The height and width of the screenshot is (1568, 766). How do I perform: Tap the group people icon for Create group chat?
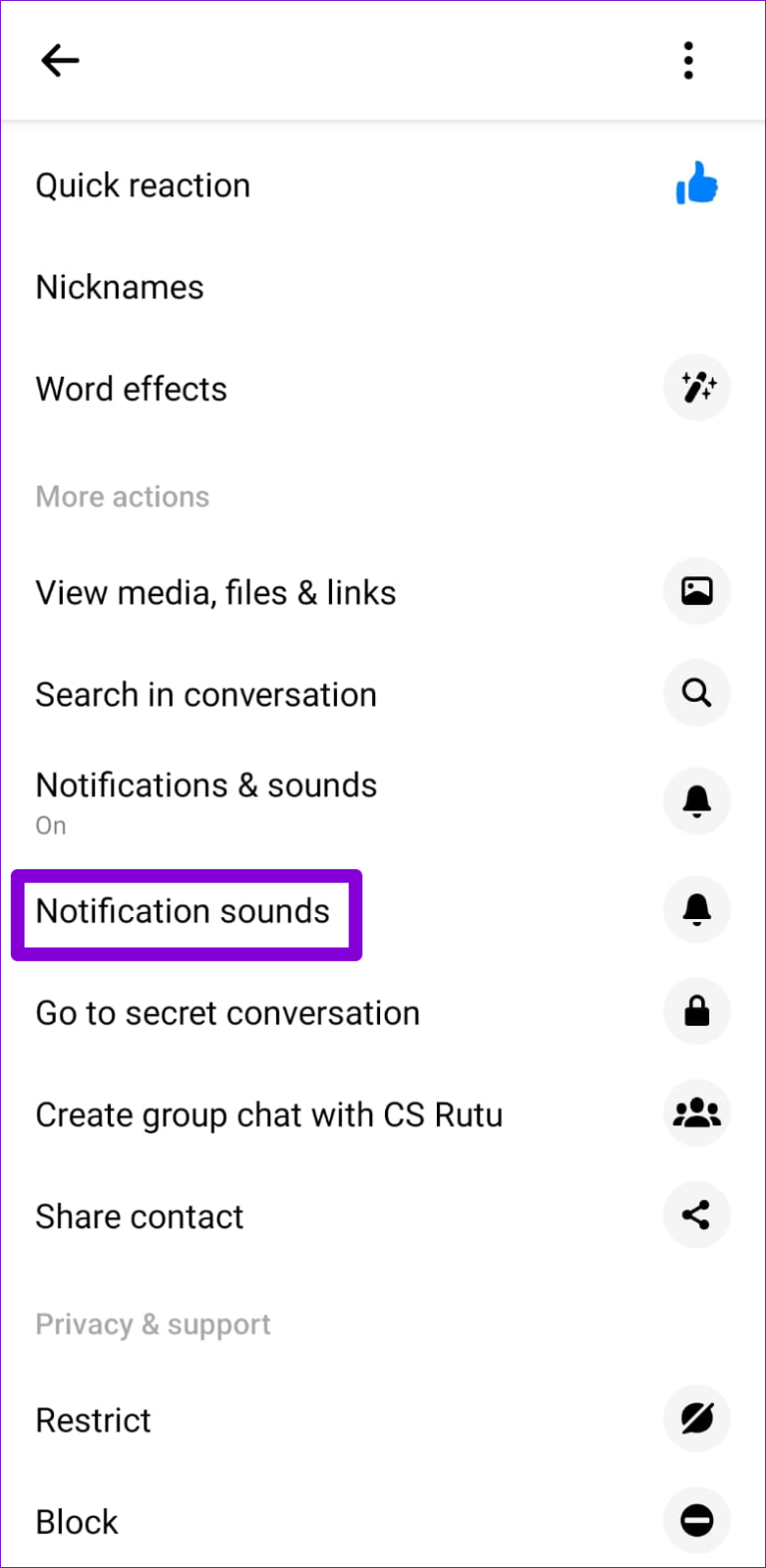(696, 1113)
